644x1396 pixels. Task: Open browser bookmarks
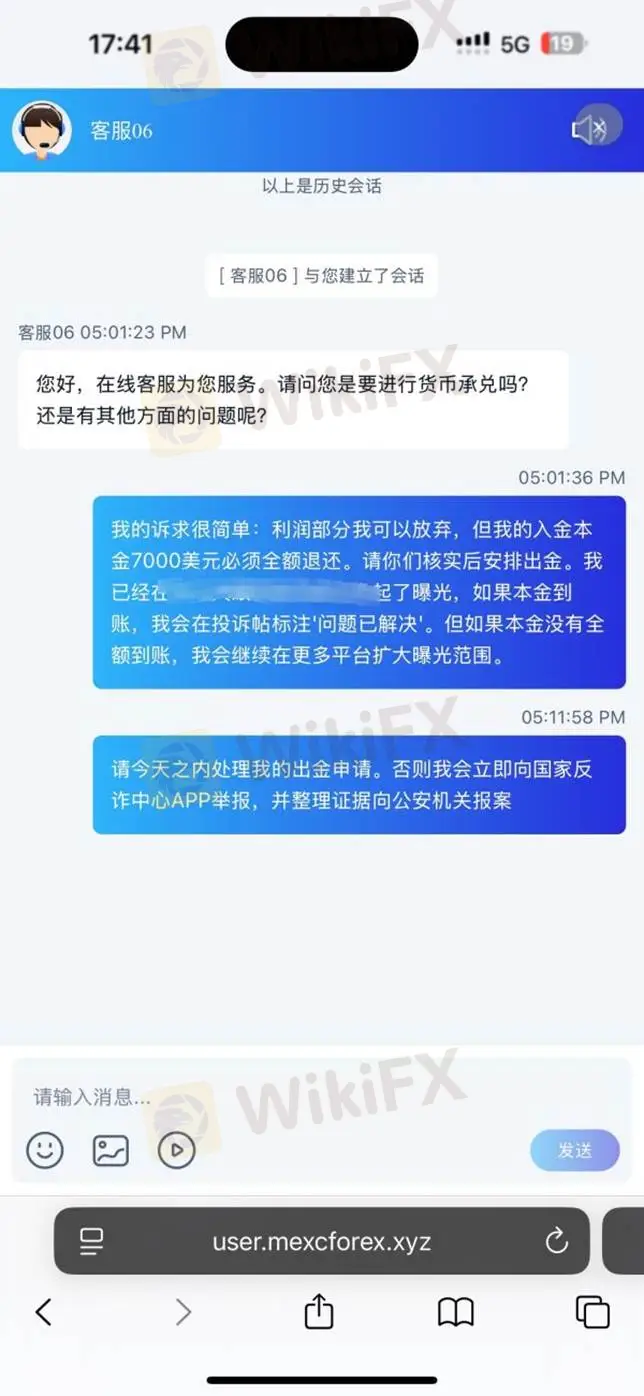pyautogui.click(x=456, y=1312)
